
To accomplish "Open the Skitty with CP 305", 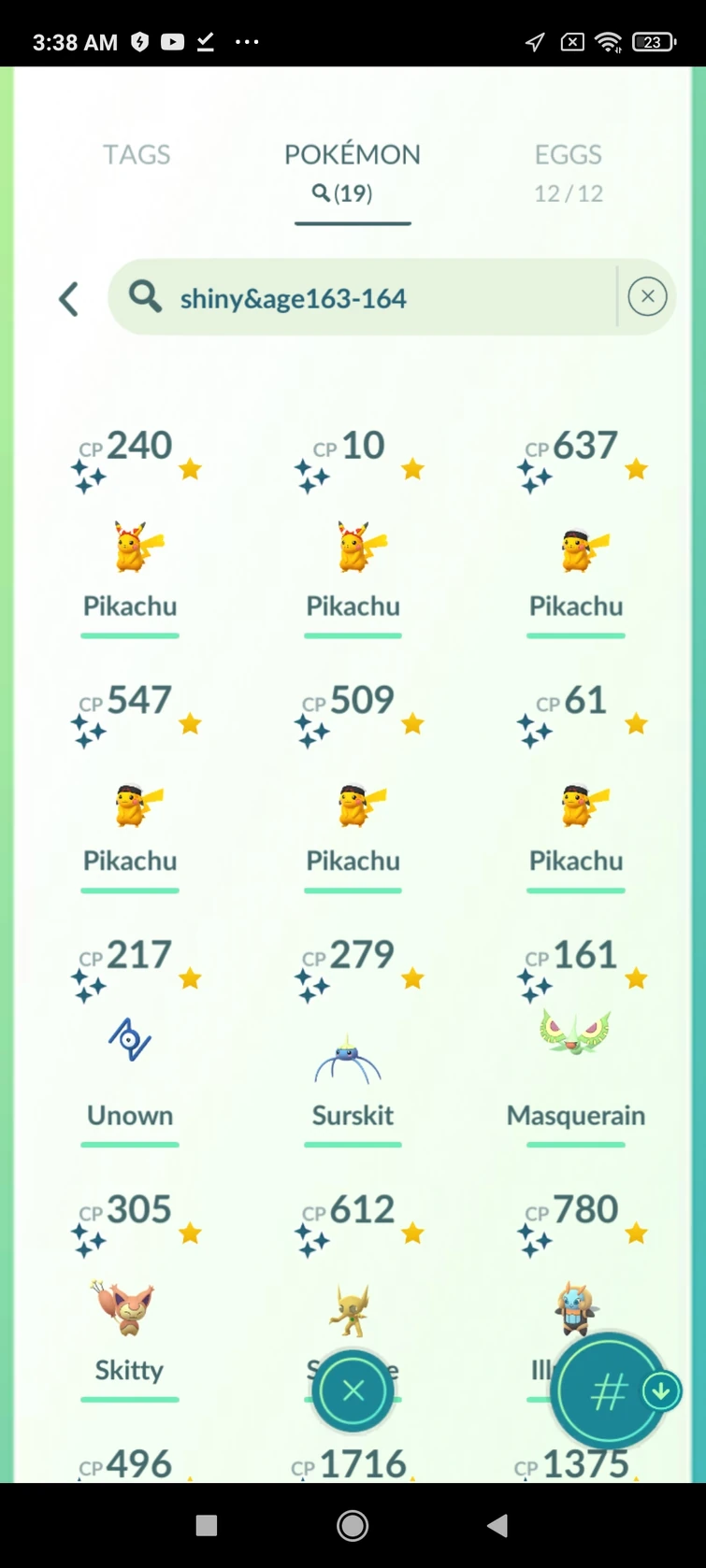I will click(130, 1308).
